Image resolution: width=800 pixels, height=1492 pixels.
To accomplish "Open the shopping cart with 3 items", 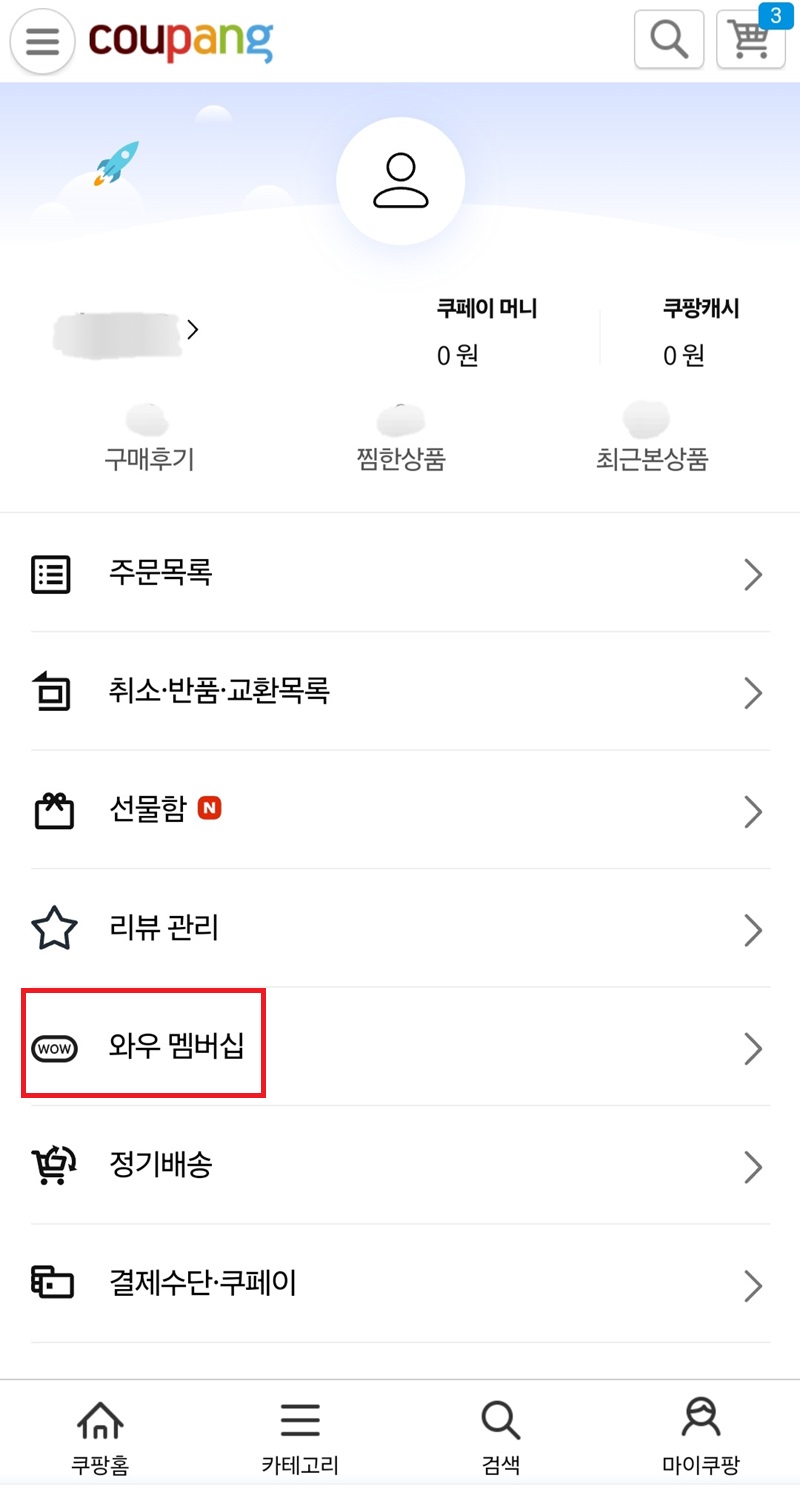I will tap(751, 42).
